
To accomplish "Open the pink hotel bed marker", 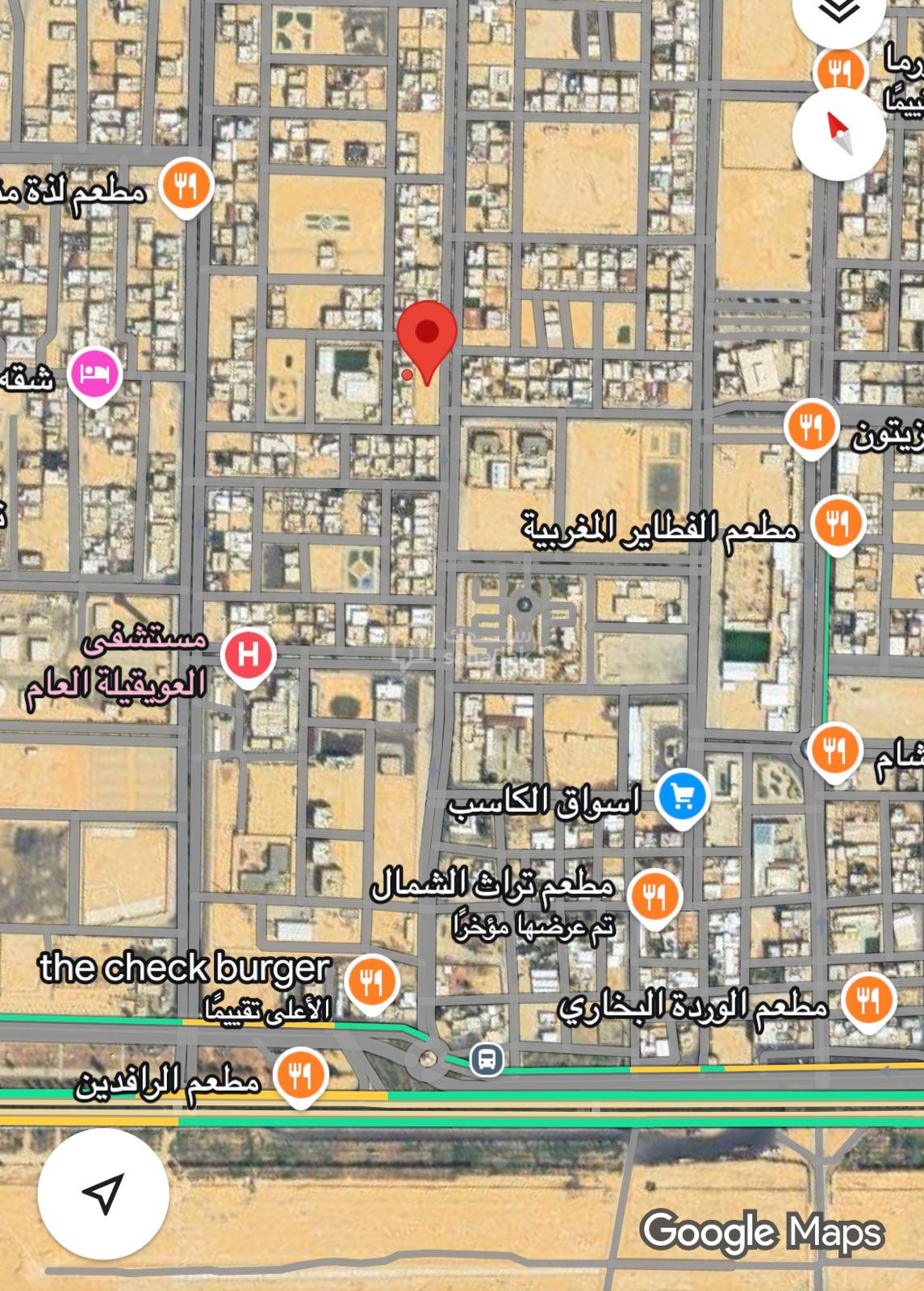I will [x=94, y=374].
